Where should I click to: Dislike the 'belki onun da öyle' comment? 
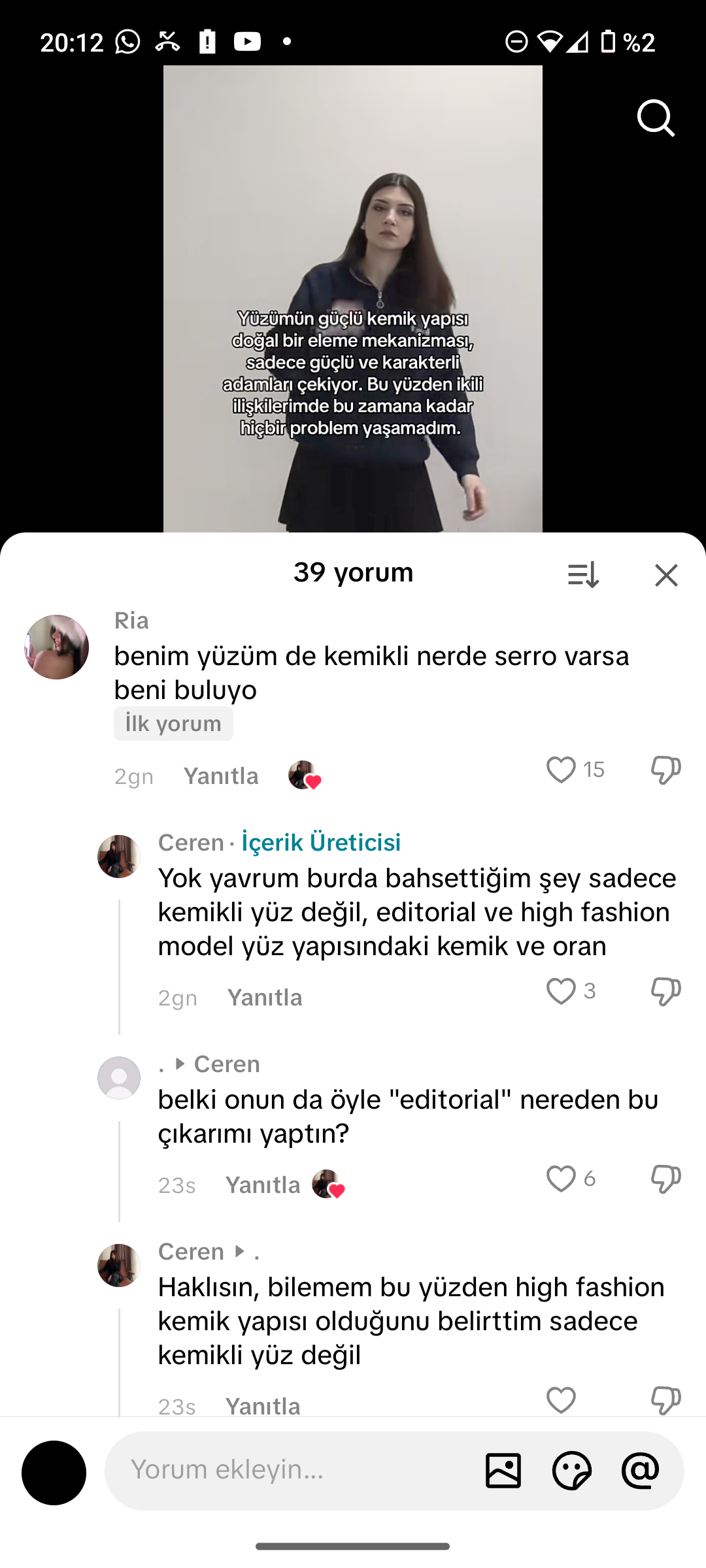click(665, 1179)
